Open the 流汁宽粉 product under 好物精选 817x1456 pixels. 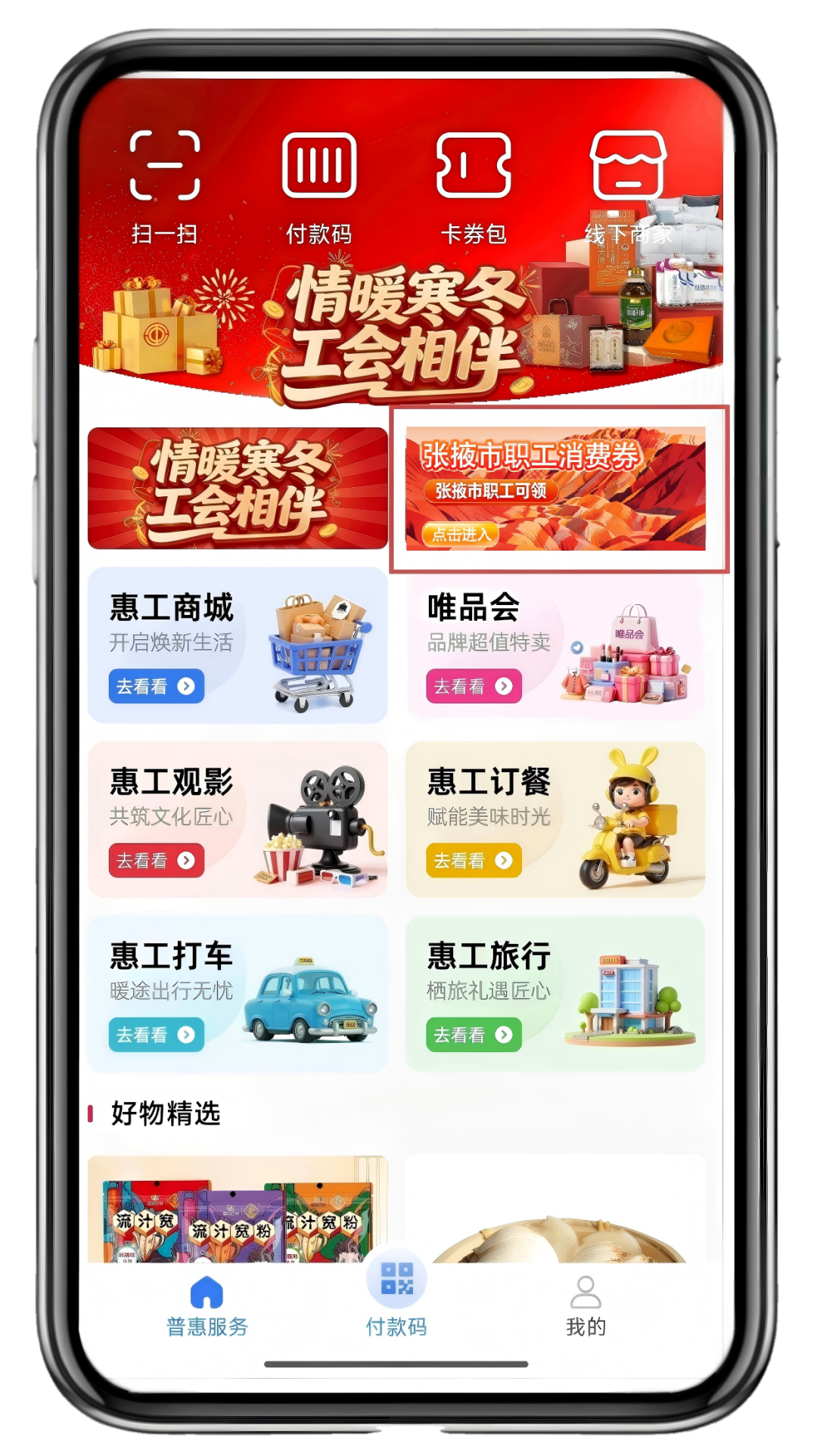[x=238, y=1209]
